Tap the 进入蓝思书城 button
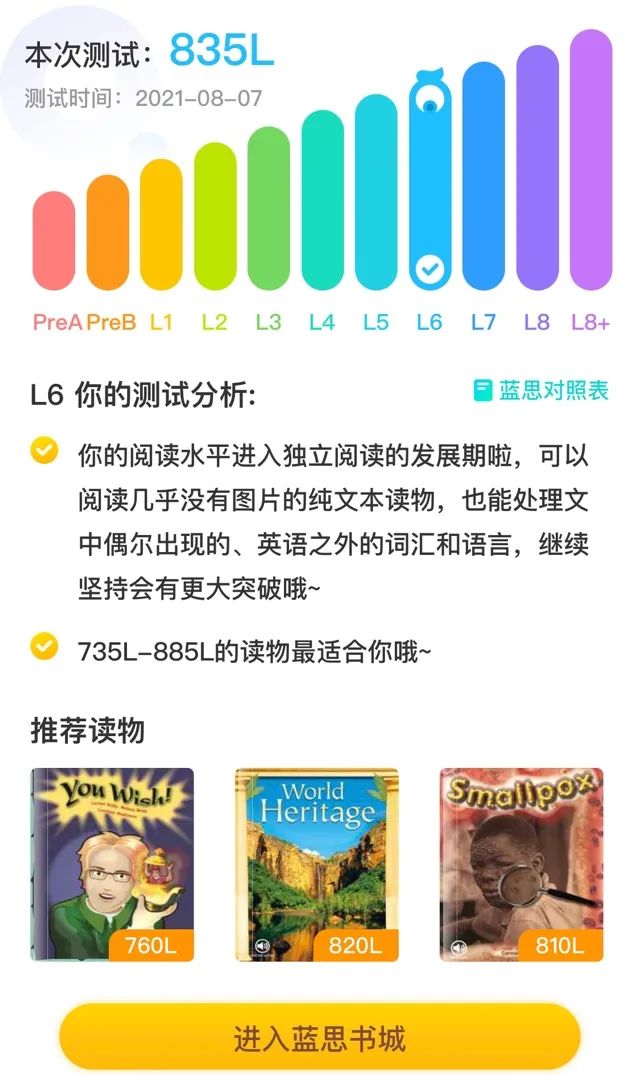This screenshot has width=640, height=1075. pos(319,1037)
